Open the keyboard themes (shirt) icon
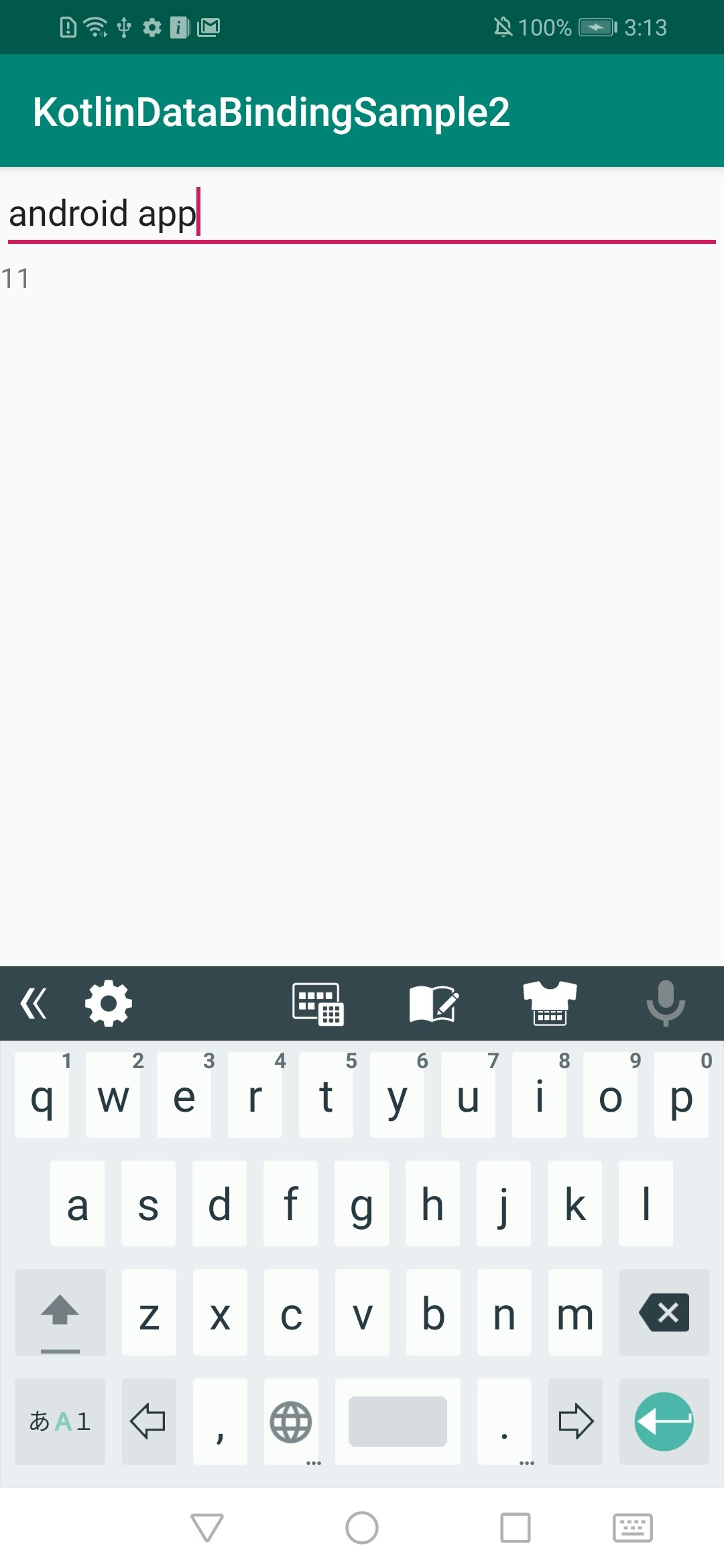This screenshot has height=1568, width=724. pyautogui.click(x=550, y=1003)
